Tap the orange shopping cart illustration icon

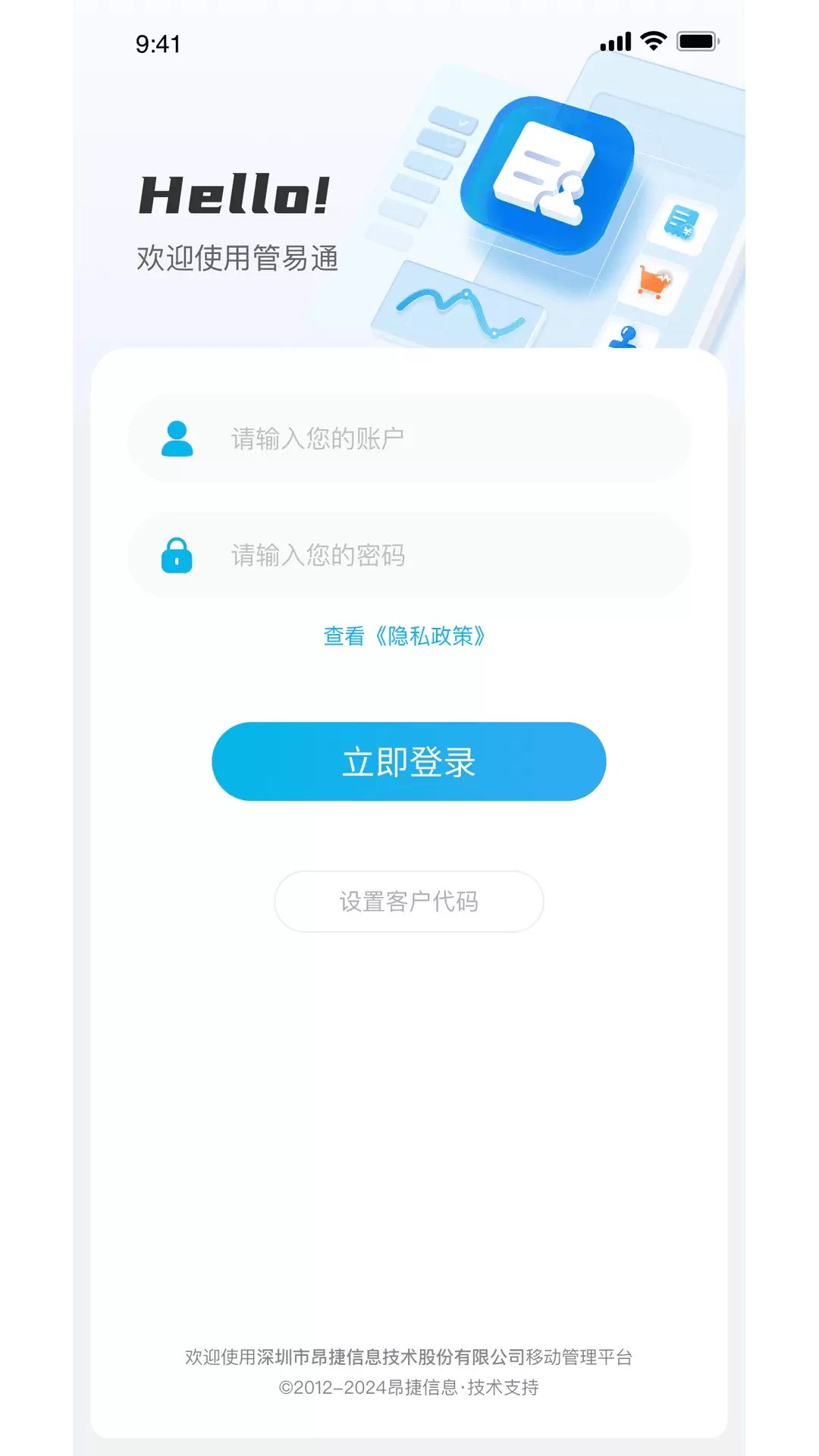(653, 280)
